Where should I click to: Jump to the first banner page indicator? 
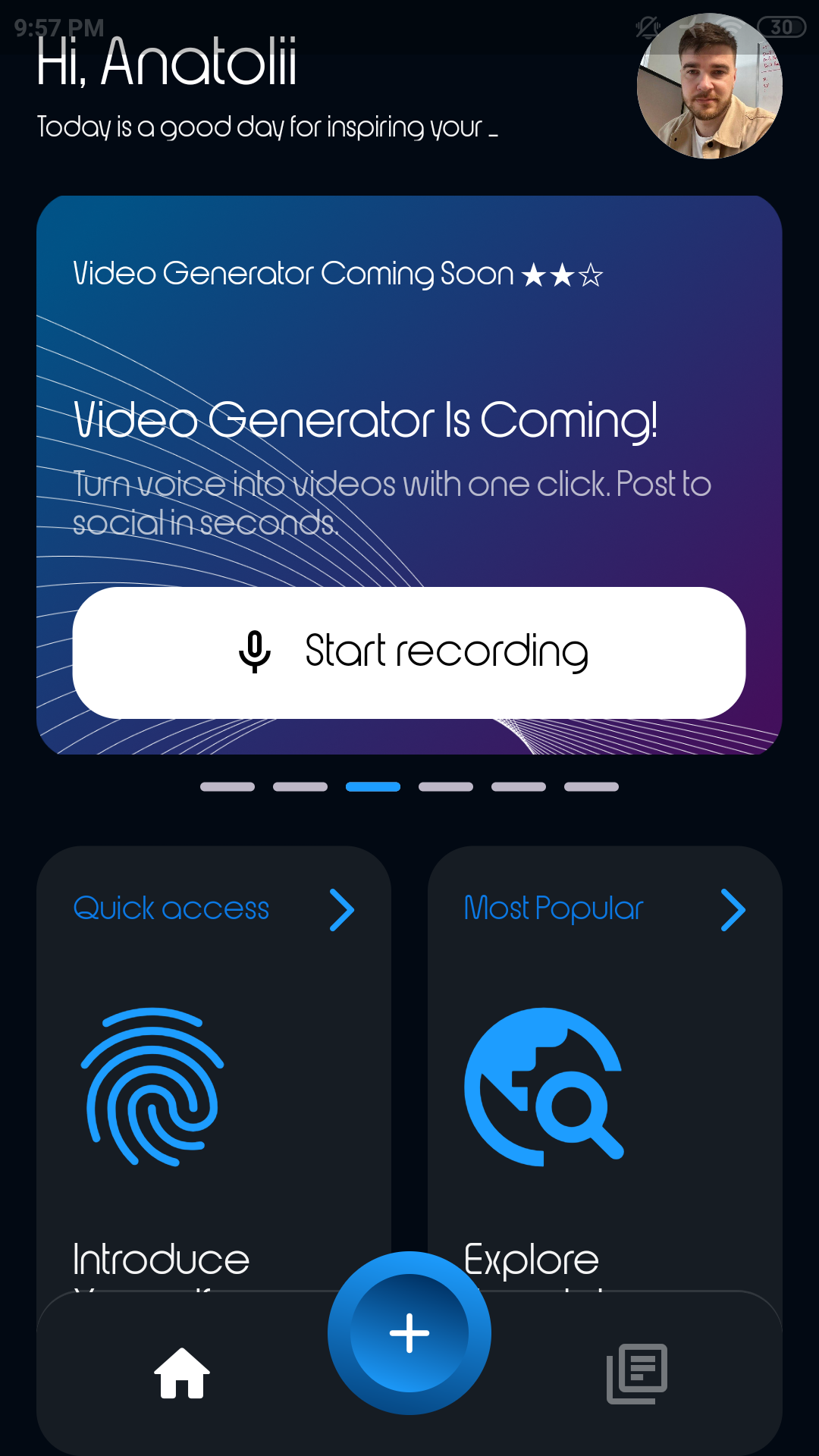pyautogui.click(x=227, y=786)
